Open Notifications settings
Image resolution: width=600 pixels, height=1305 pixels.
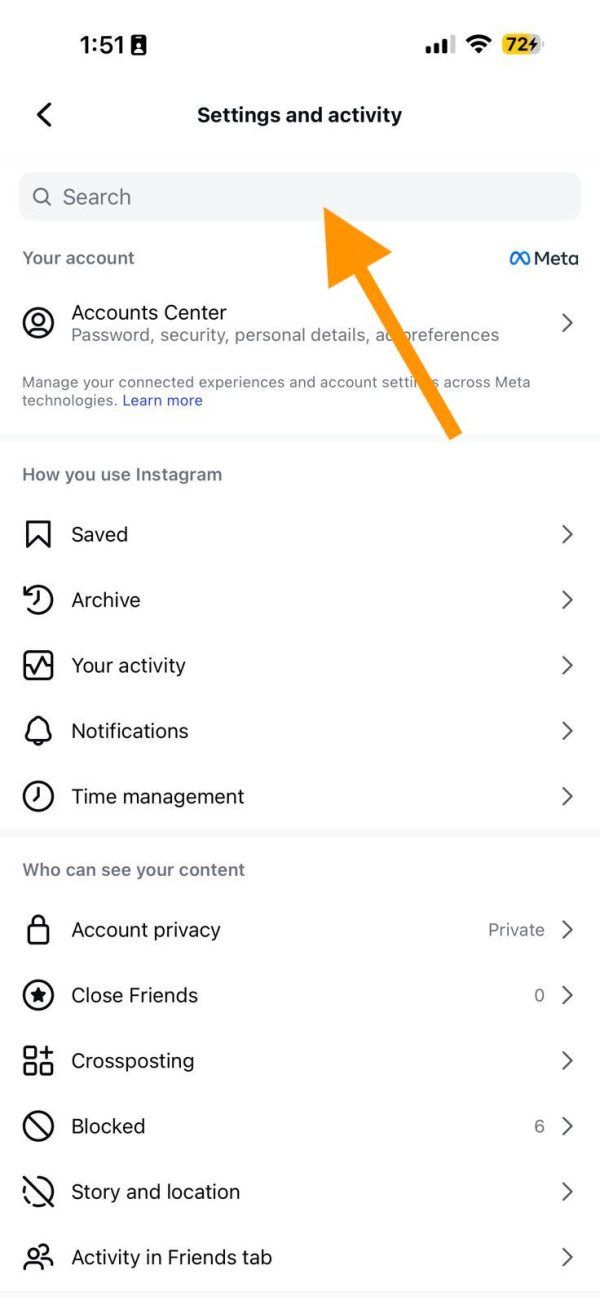[x=298, y=731]
